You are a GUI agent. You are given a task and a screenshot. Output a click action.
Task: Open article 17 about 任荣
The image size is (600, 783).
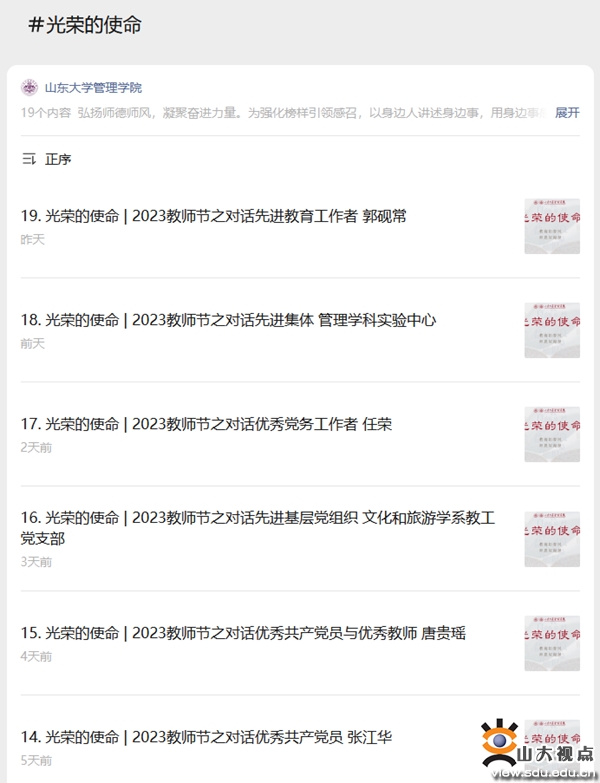click(207, 424)
